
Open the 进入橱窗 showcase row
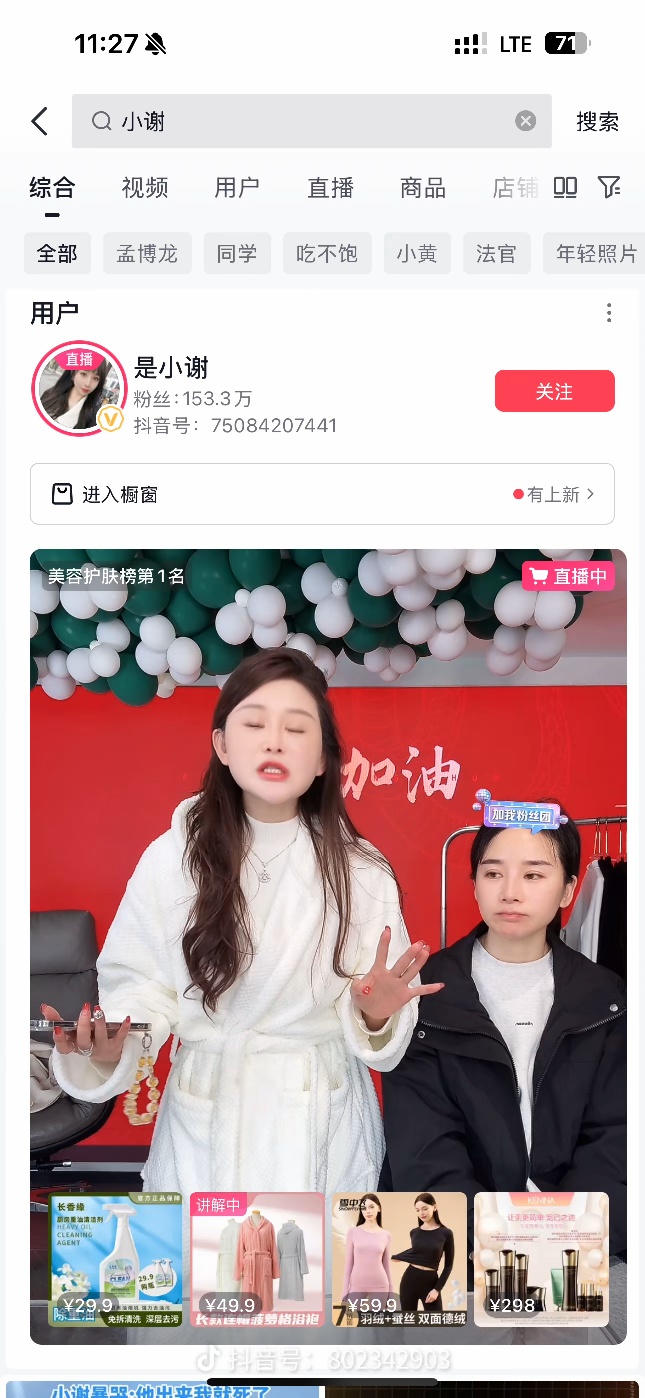[x=322, y=494]
